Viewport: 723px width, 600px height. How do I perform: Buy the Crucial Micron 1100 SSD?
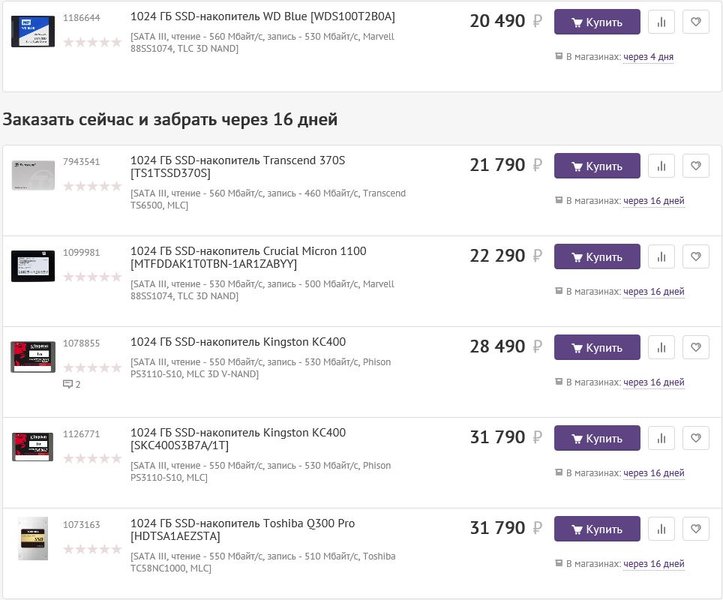597,257
